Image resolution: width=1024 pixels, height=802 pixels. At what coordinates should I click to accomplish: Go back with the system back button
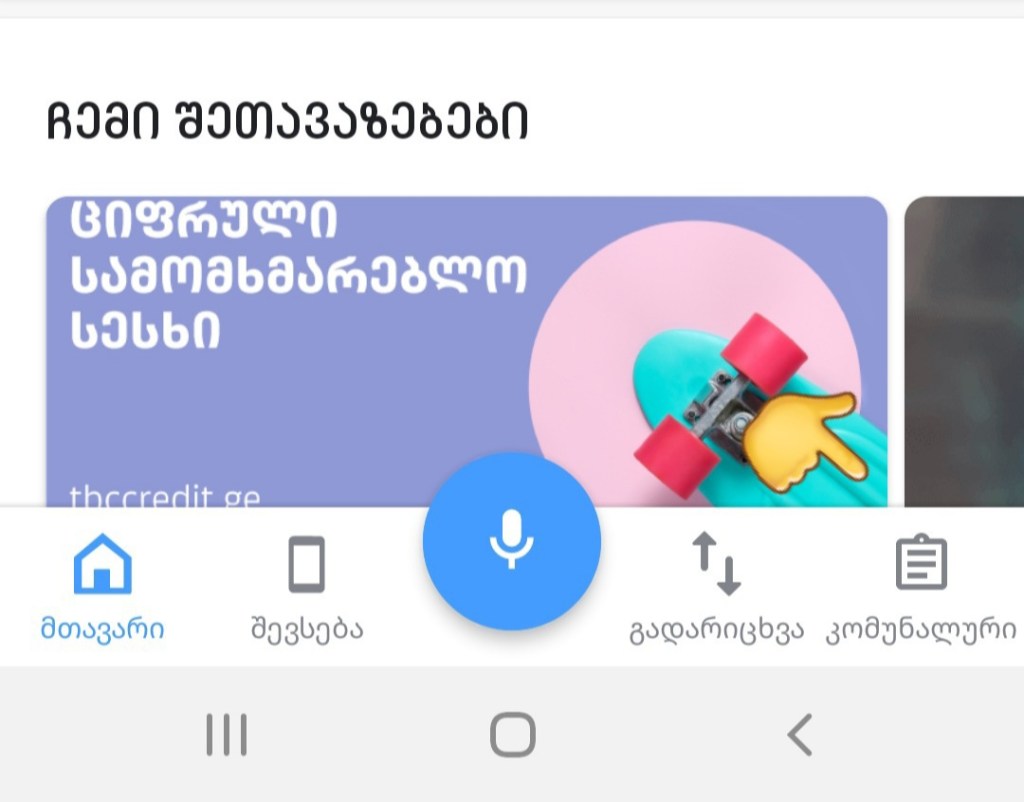pos(799,735)
